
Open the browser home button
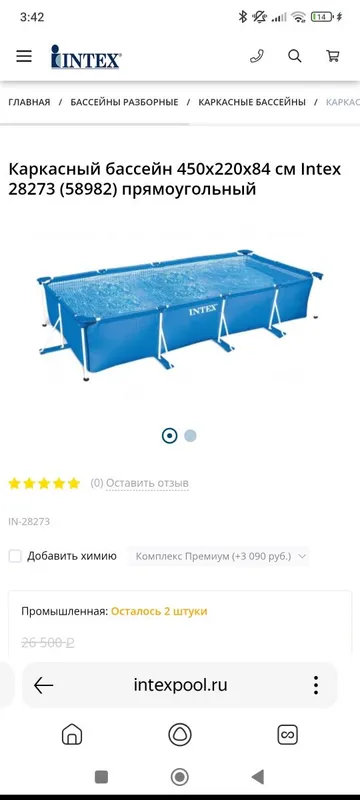pos(72,735)
